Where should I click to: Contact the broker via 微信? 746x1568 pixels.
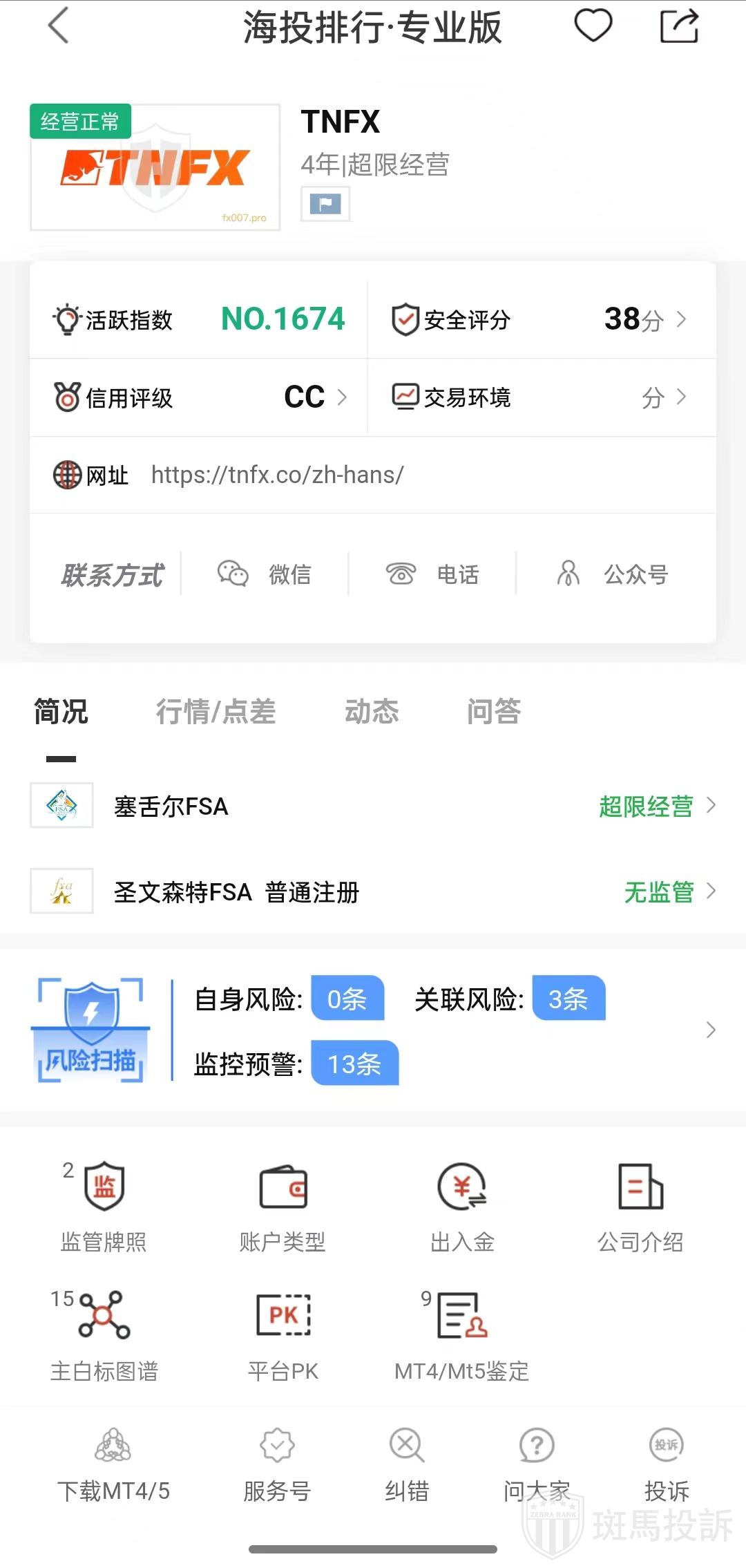[265, 574]
